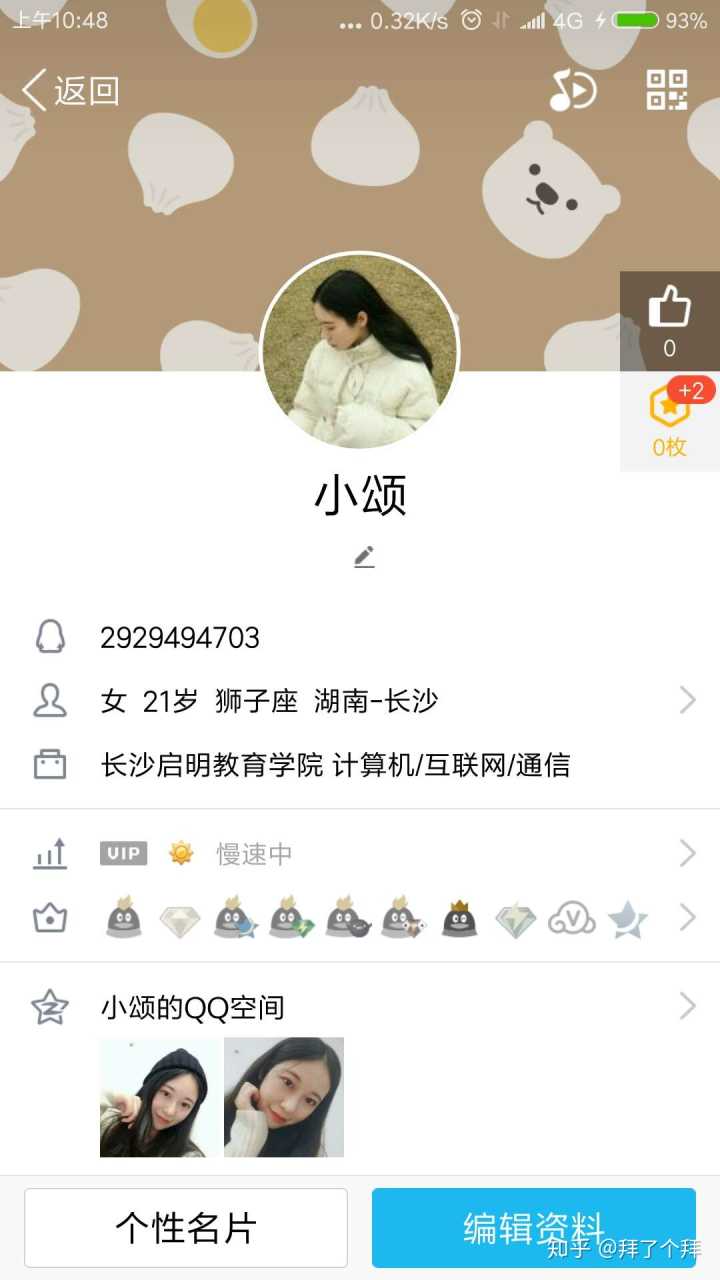
Task: Tap the 个性名片 button
Action: pyautogui.click(x=186, y=1228)
